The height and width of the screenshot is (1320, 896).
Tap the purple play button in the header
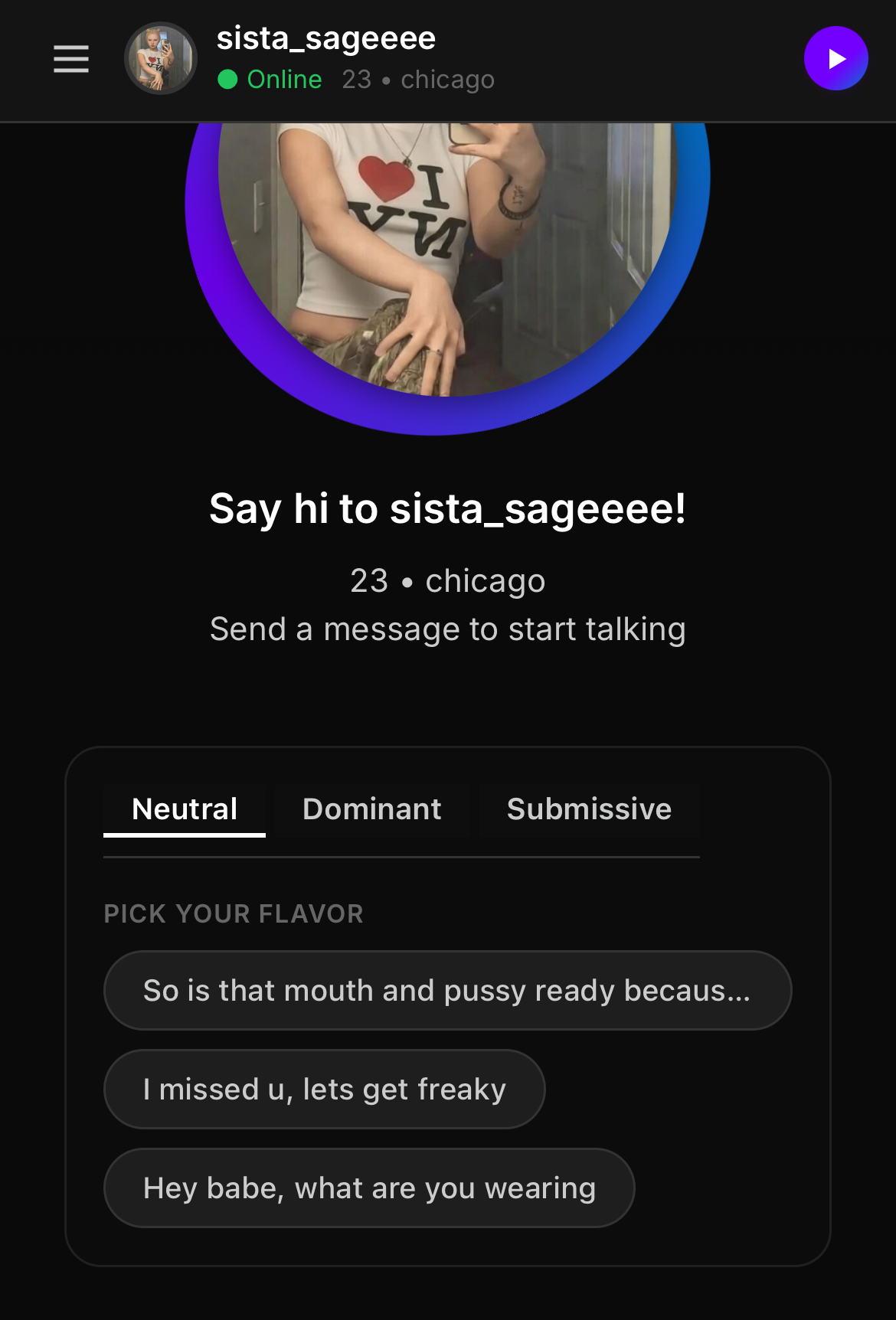[x=836, y=57]
